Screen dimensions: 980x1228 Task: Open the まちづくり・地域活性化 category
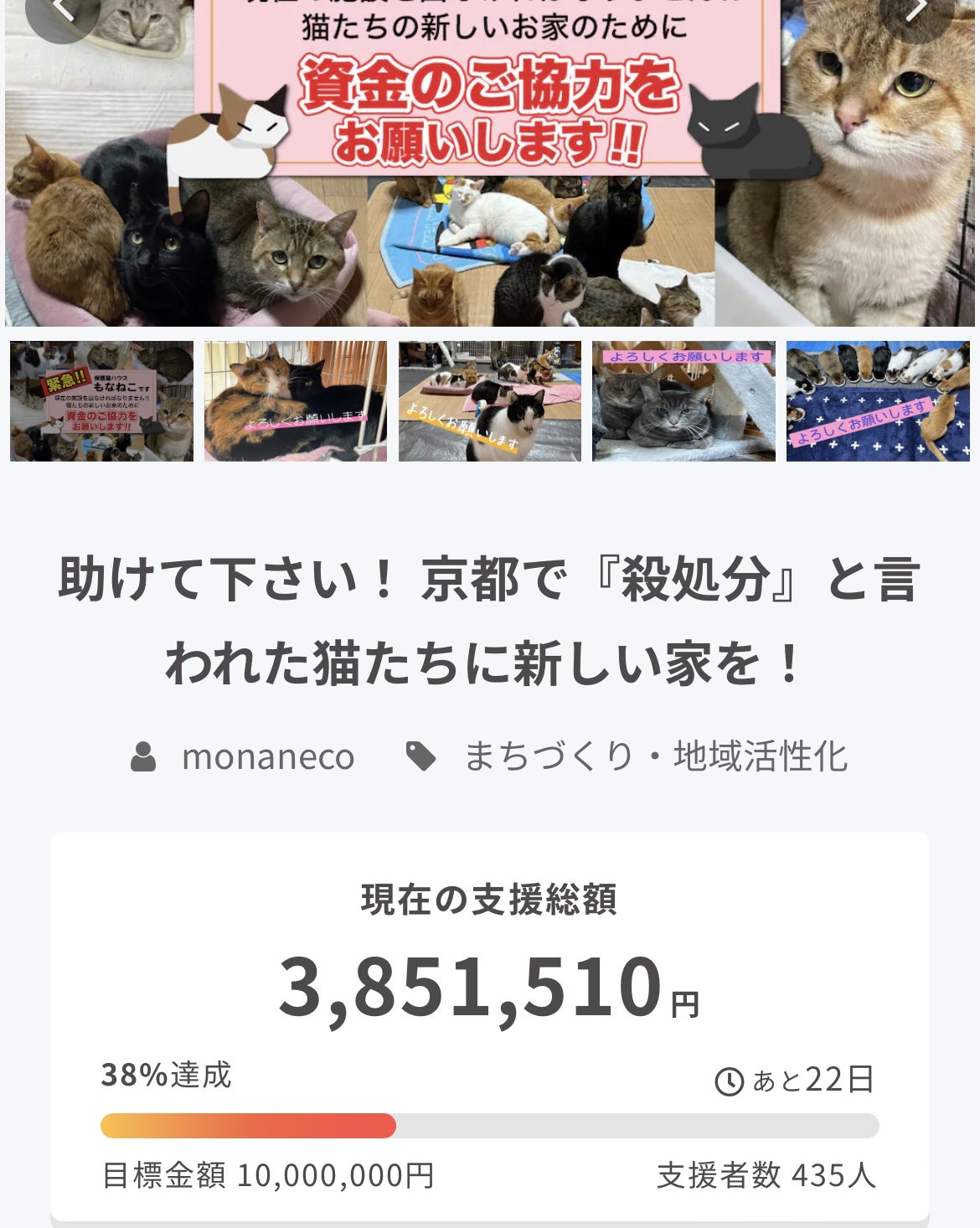point(655,756)
